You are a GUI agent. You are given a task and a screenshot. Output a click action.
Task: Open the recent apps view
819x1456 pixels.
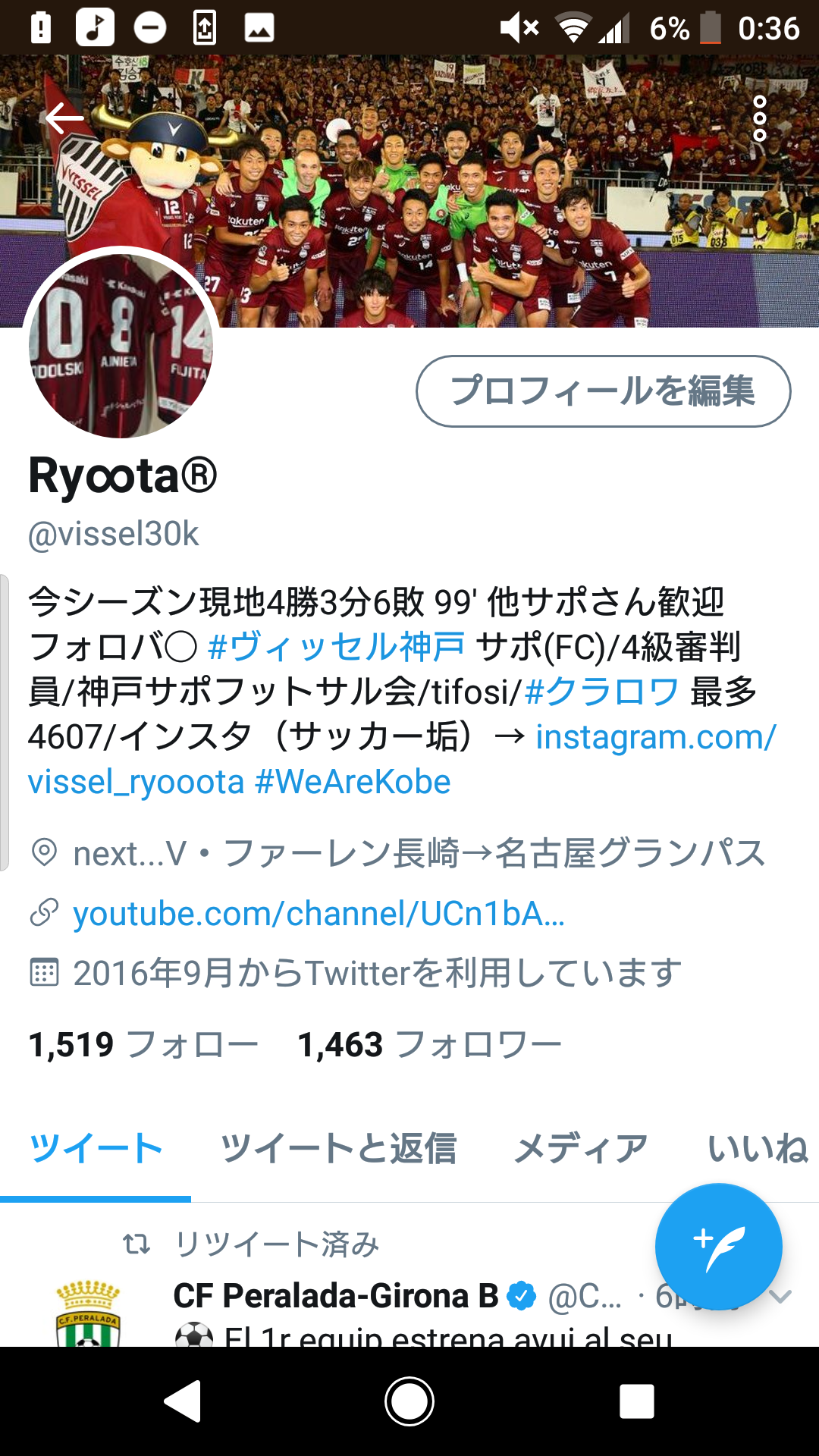pos(636,1401)
